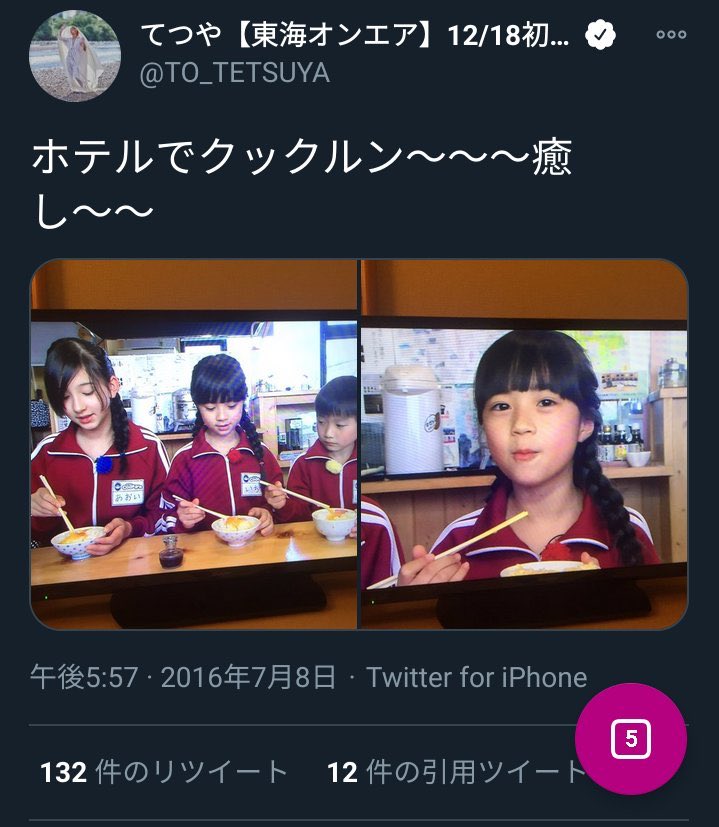The image size is (719, 827).
Task: Open TO_TETSUYA's profile avatar
Action: tap(75, 56)
